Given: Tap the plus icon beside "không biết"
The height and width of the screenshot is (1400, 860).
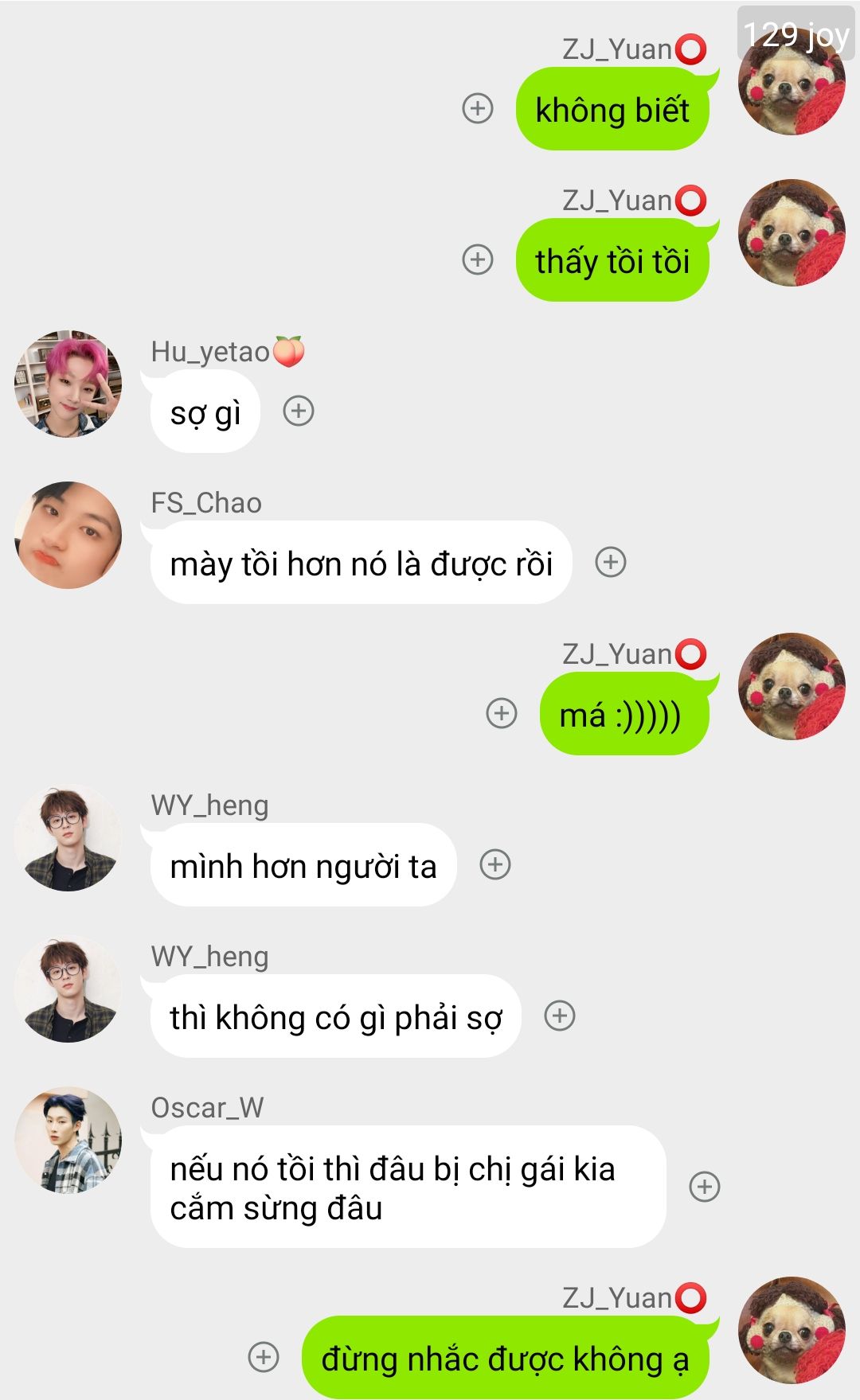Looking at the screenshot, I should pyautogui.click(x=478, y=108).
